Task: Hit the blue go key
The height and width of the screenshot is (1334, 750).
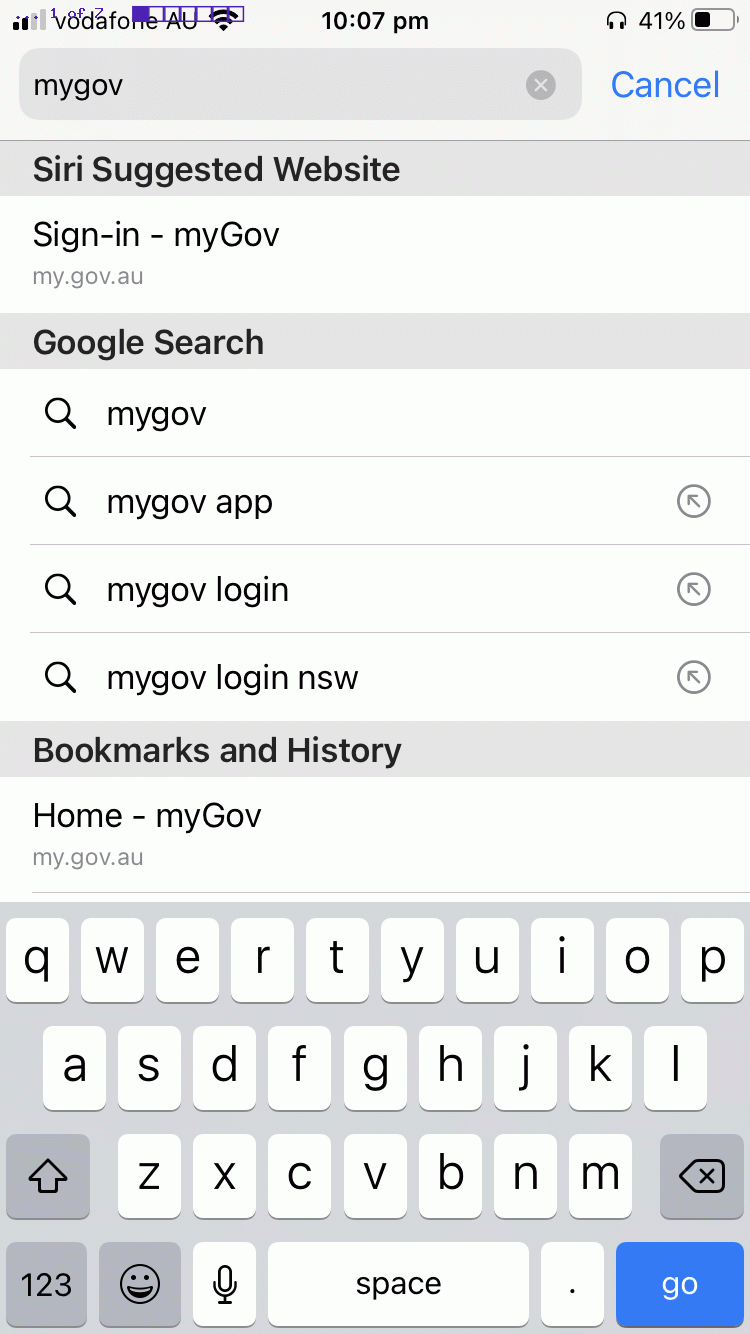Action: click(x=680, y=1285)
